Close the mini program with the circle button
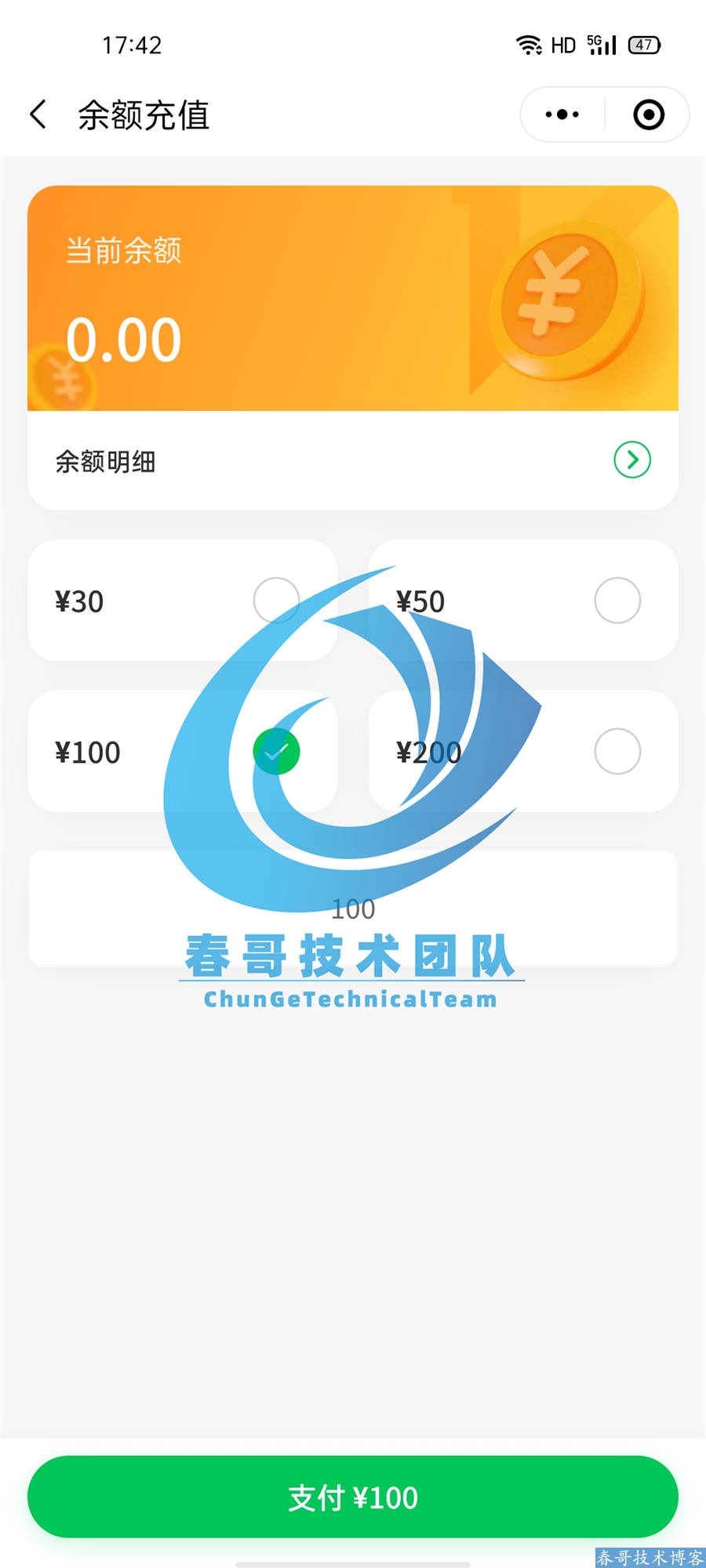The height and width of the screenshot is (1568, 706). (x=648, y=114)
